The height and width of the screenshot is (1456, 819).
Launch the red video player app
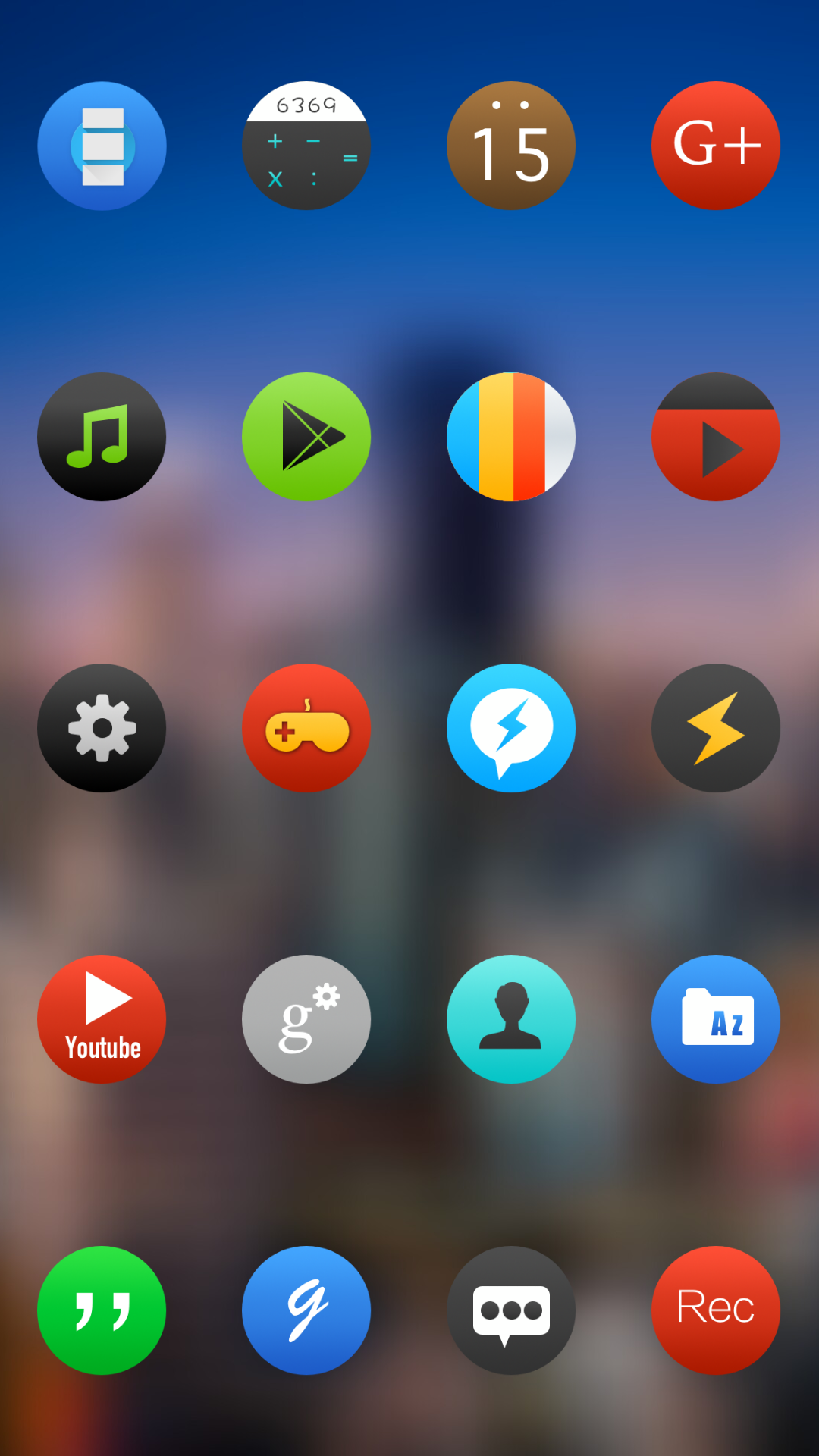715,436
